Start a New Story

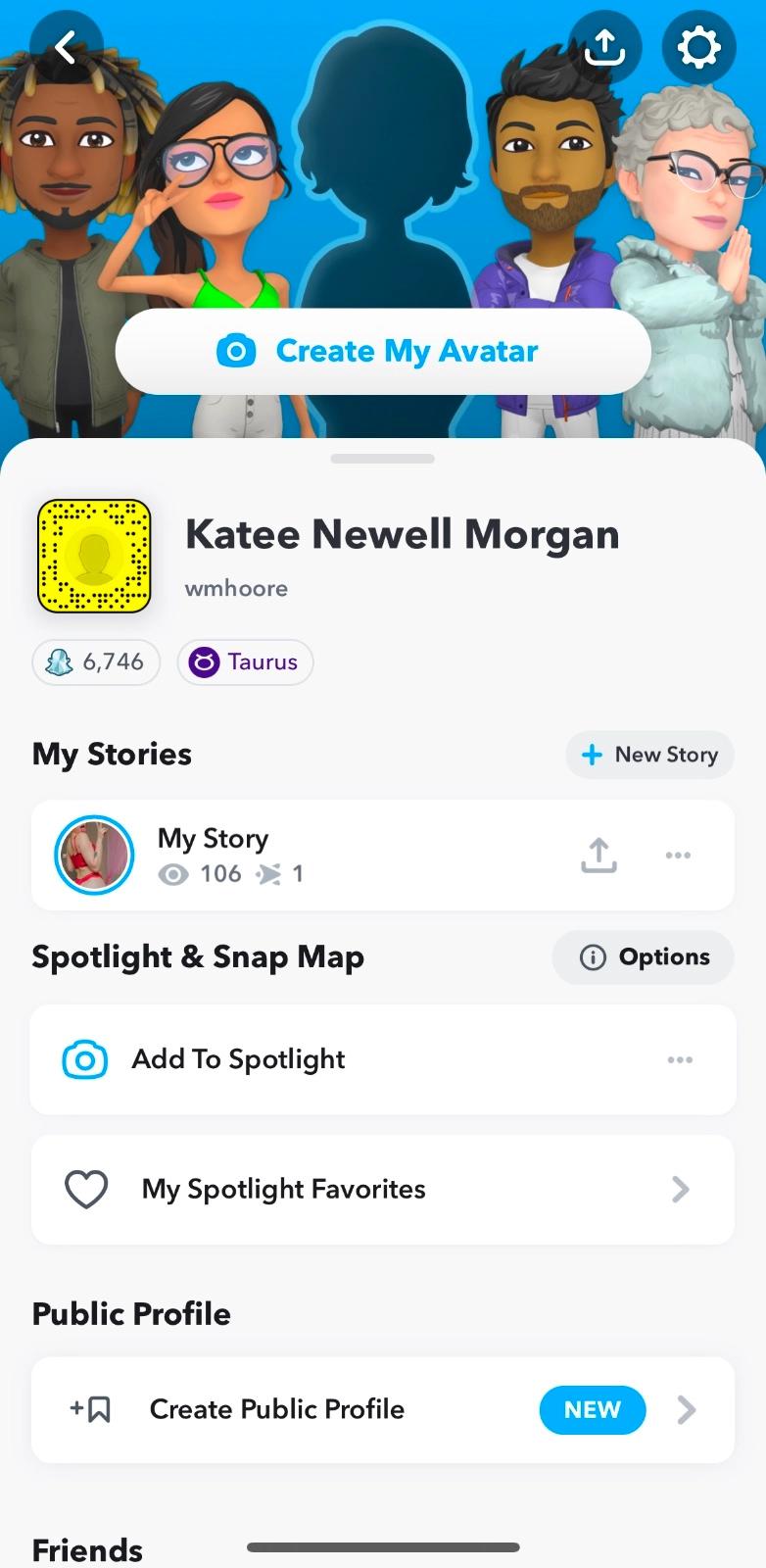649,755
